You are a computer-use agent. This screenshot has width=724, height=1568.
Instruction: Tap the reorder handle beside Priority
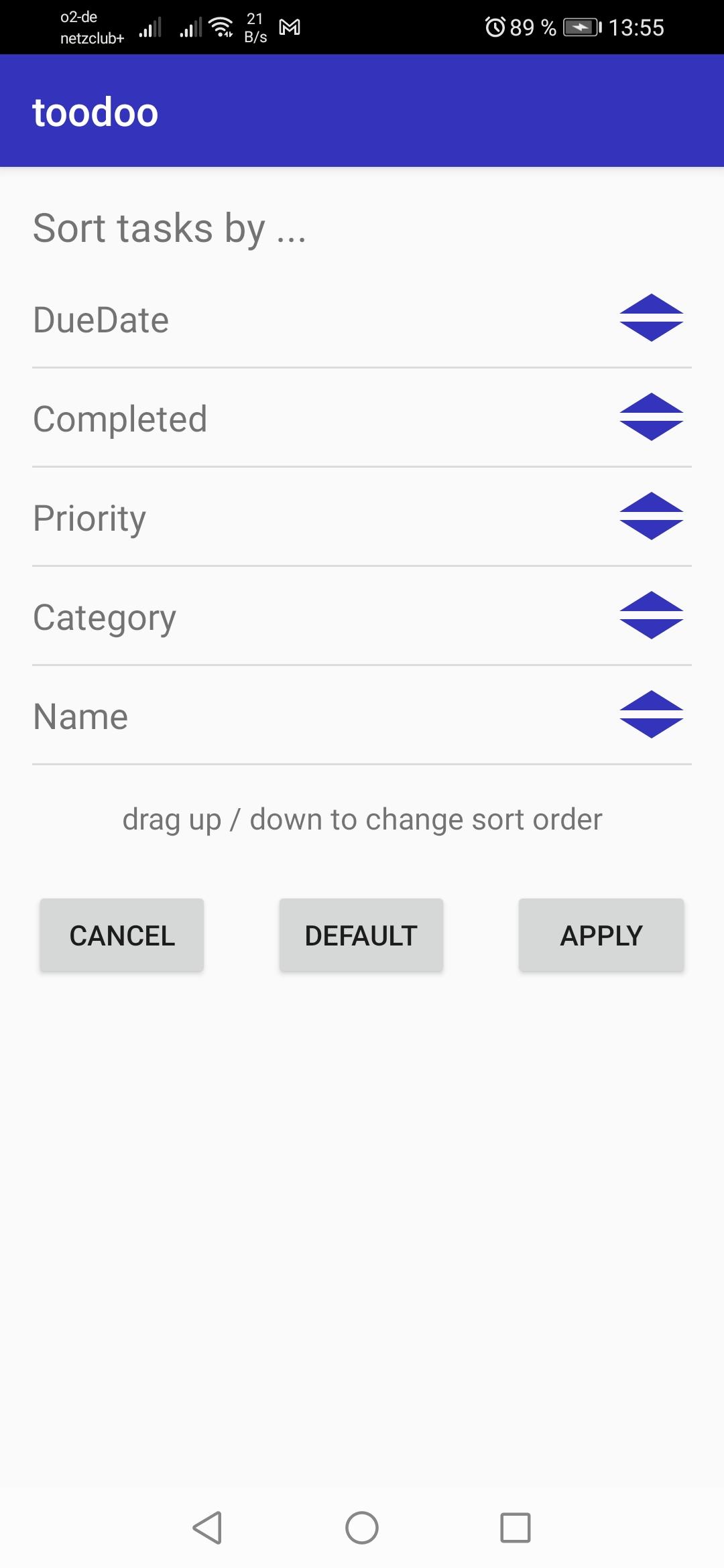tap(651, 516)
